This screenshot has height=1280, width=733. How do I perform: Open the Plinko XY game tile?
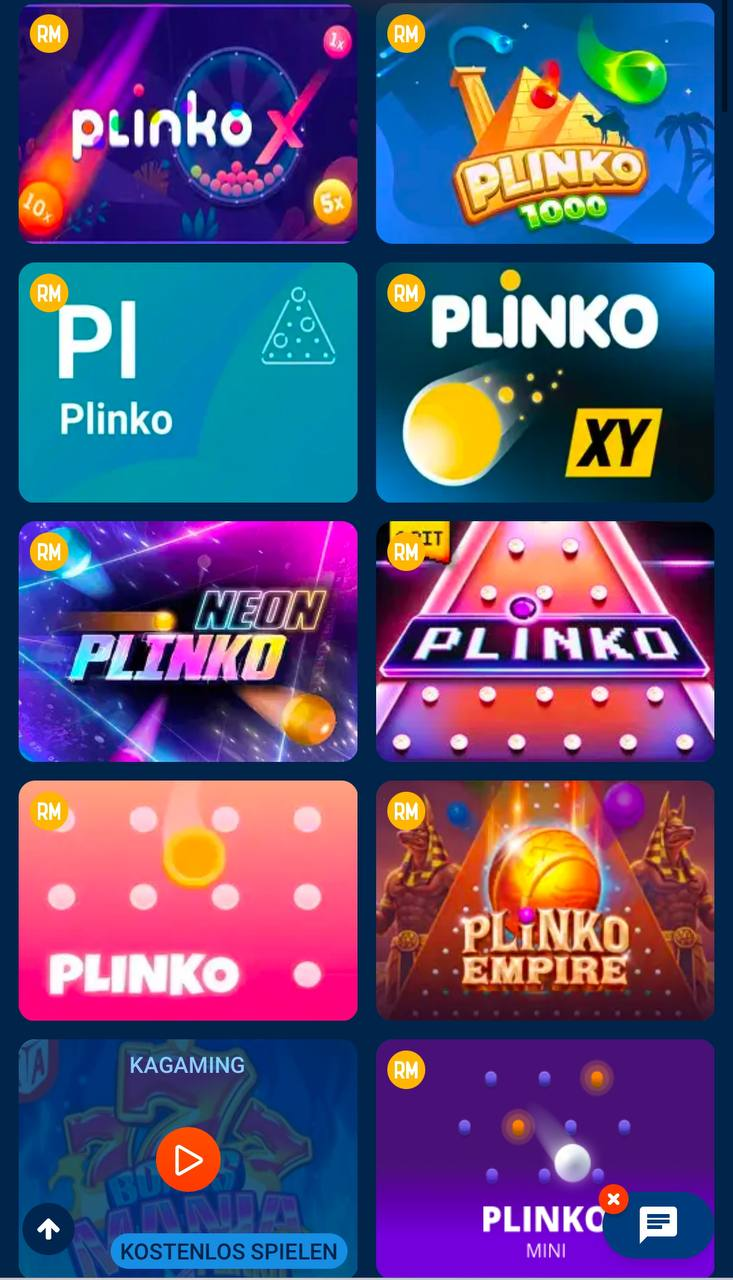click(x=545, y=382)
